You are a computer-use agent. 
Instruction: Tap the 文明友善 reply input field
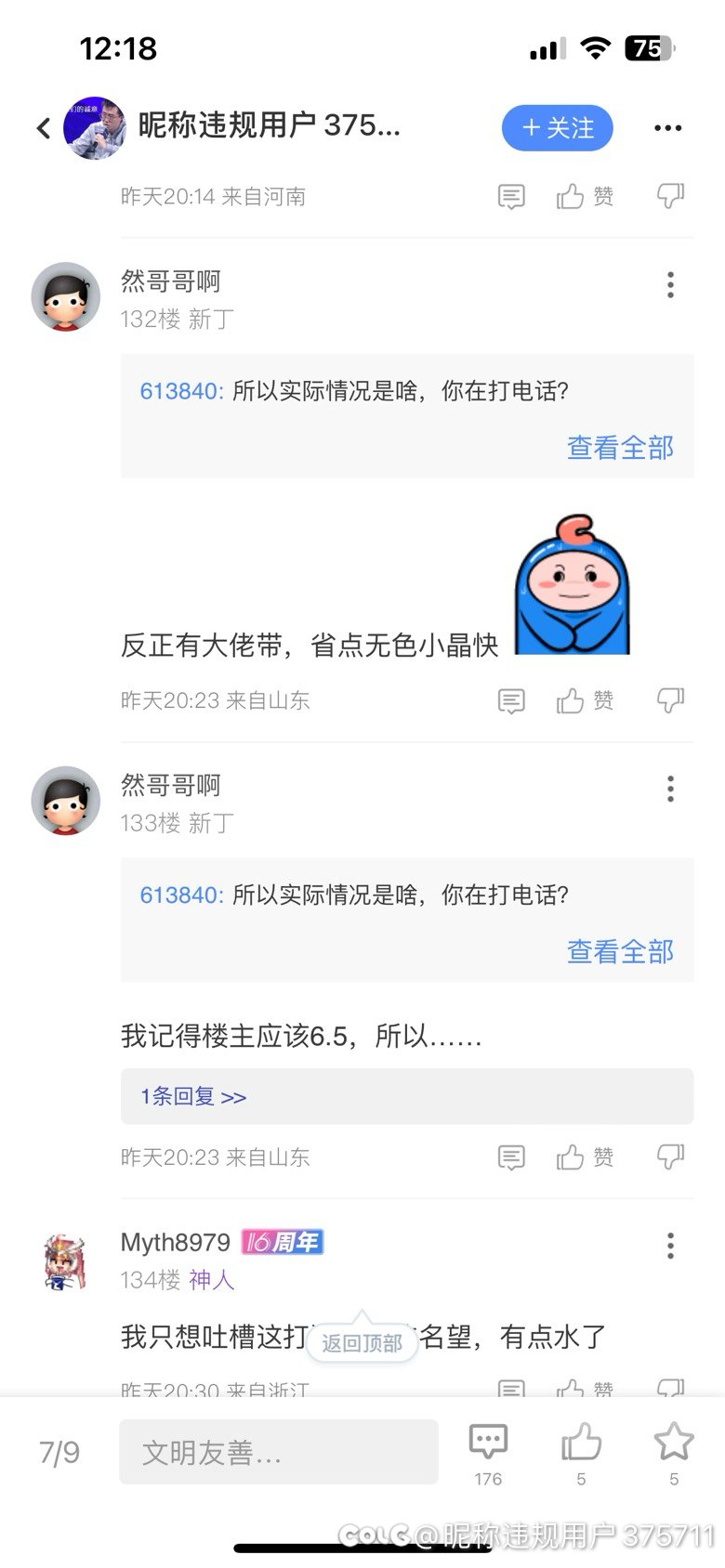click(x=278, y=1452)
